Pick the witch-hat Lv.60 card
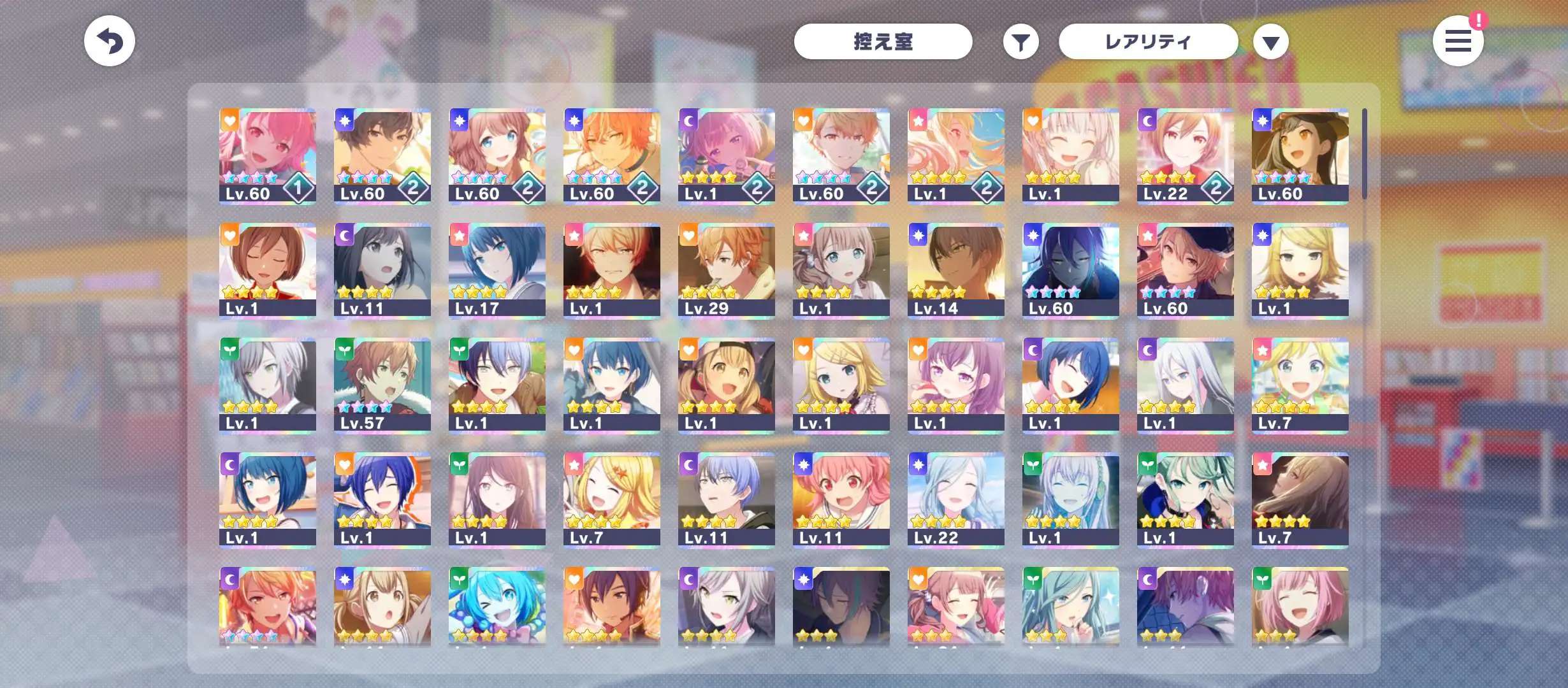 1300,156
